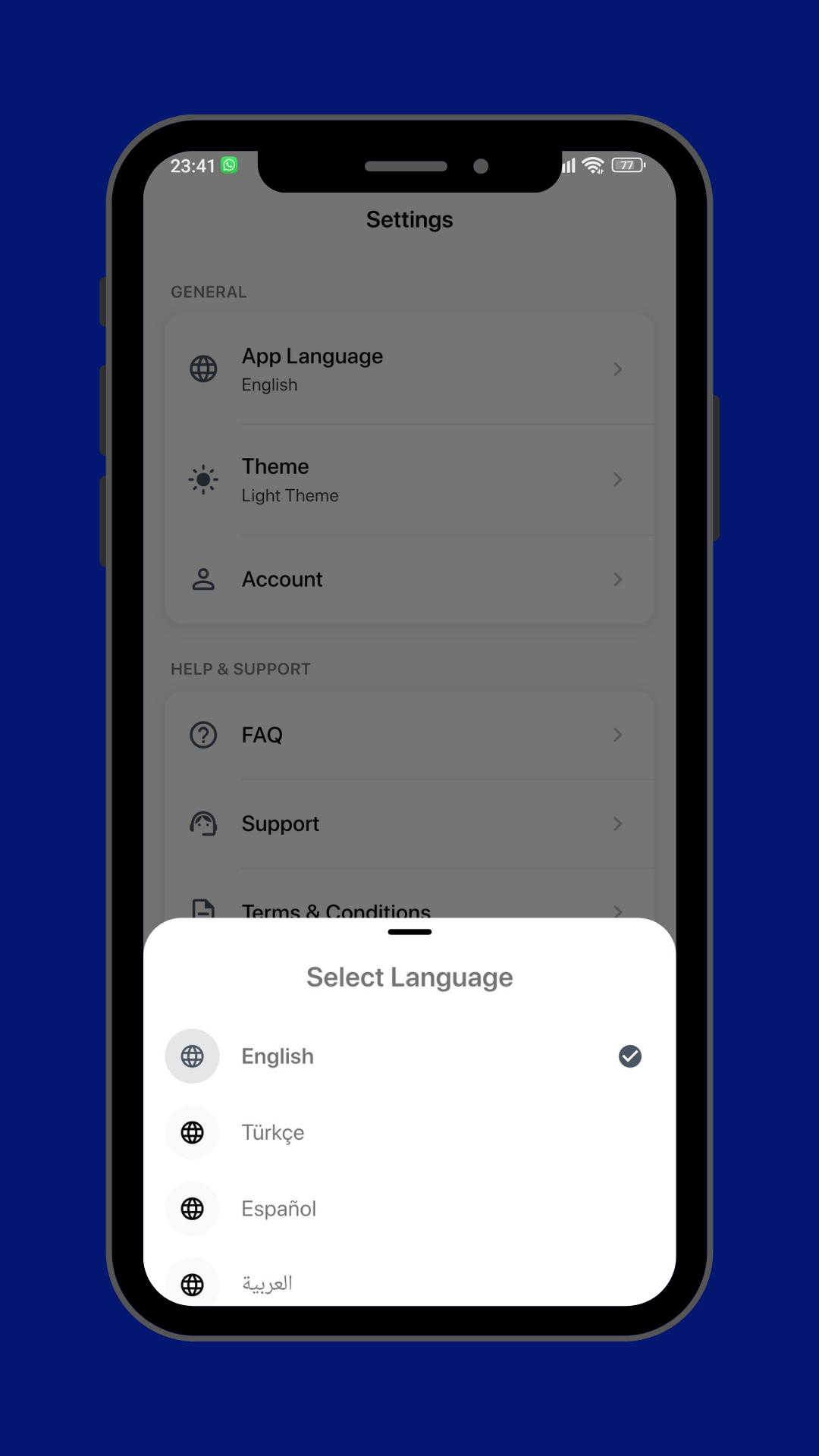Image resolution: width=819 pixels, height=1456 pixels.
Task: Tap the sheet's drag handle bar
Action: pyautogui.click(x=409, y=932)
